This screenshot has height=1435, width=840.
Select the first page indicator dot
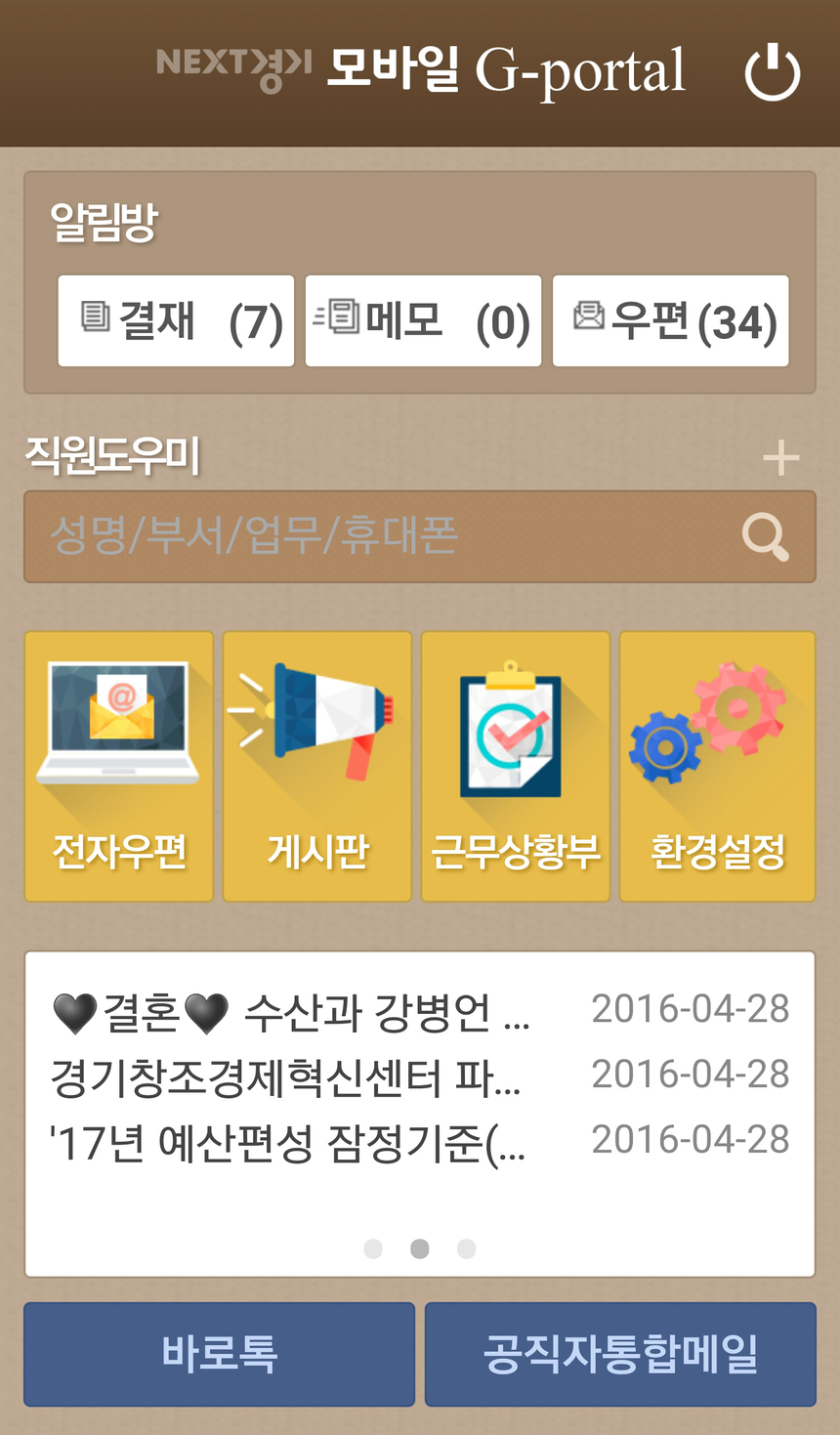(373, 1248)
